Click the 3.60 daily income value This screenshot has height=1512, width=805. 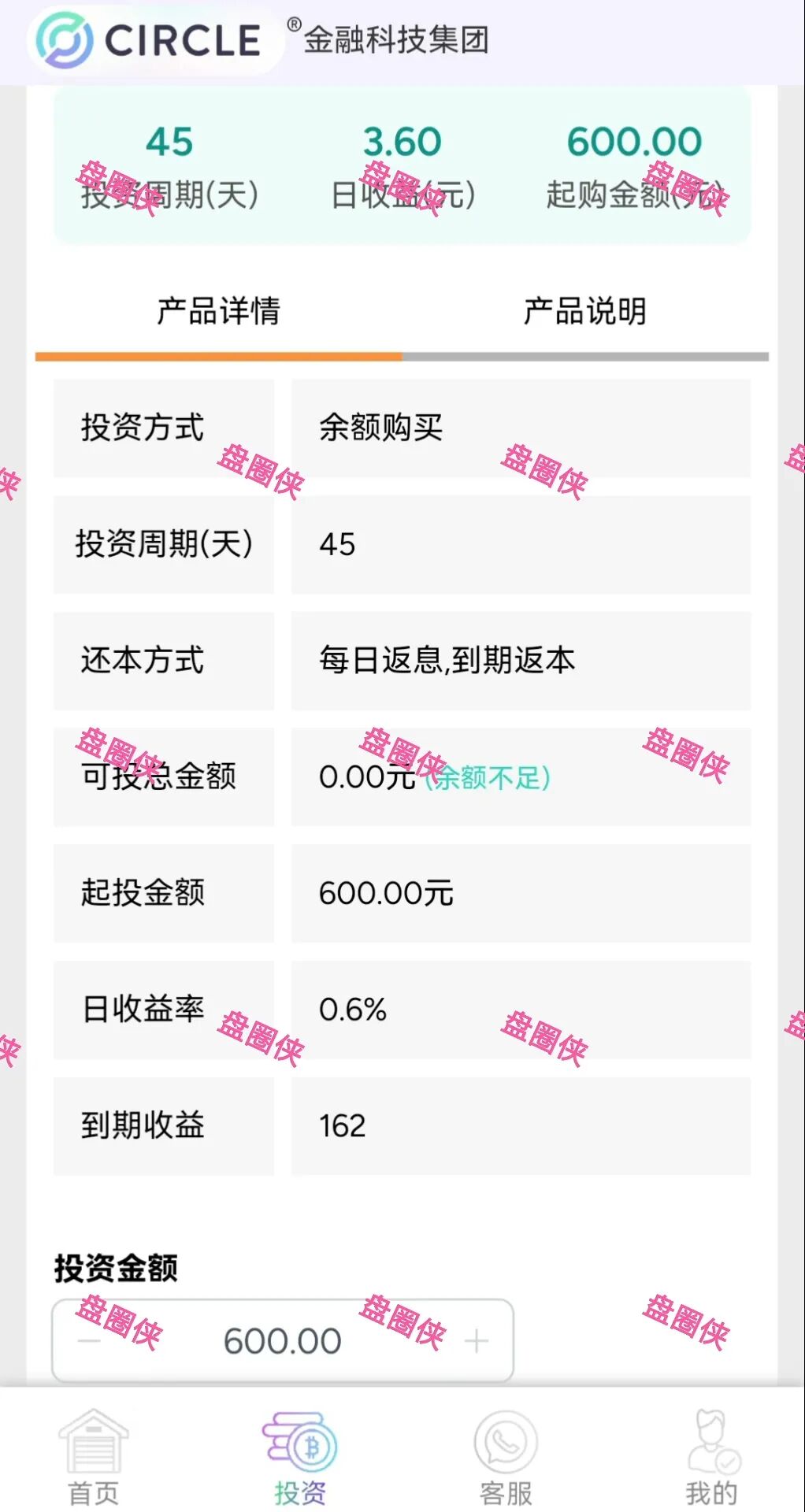coord(402,142)
